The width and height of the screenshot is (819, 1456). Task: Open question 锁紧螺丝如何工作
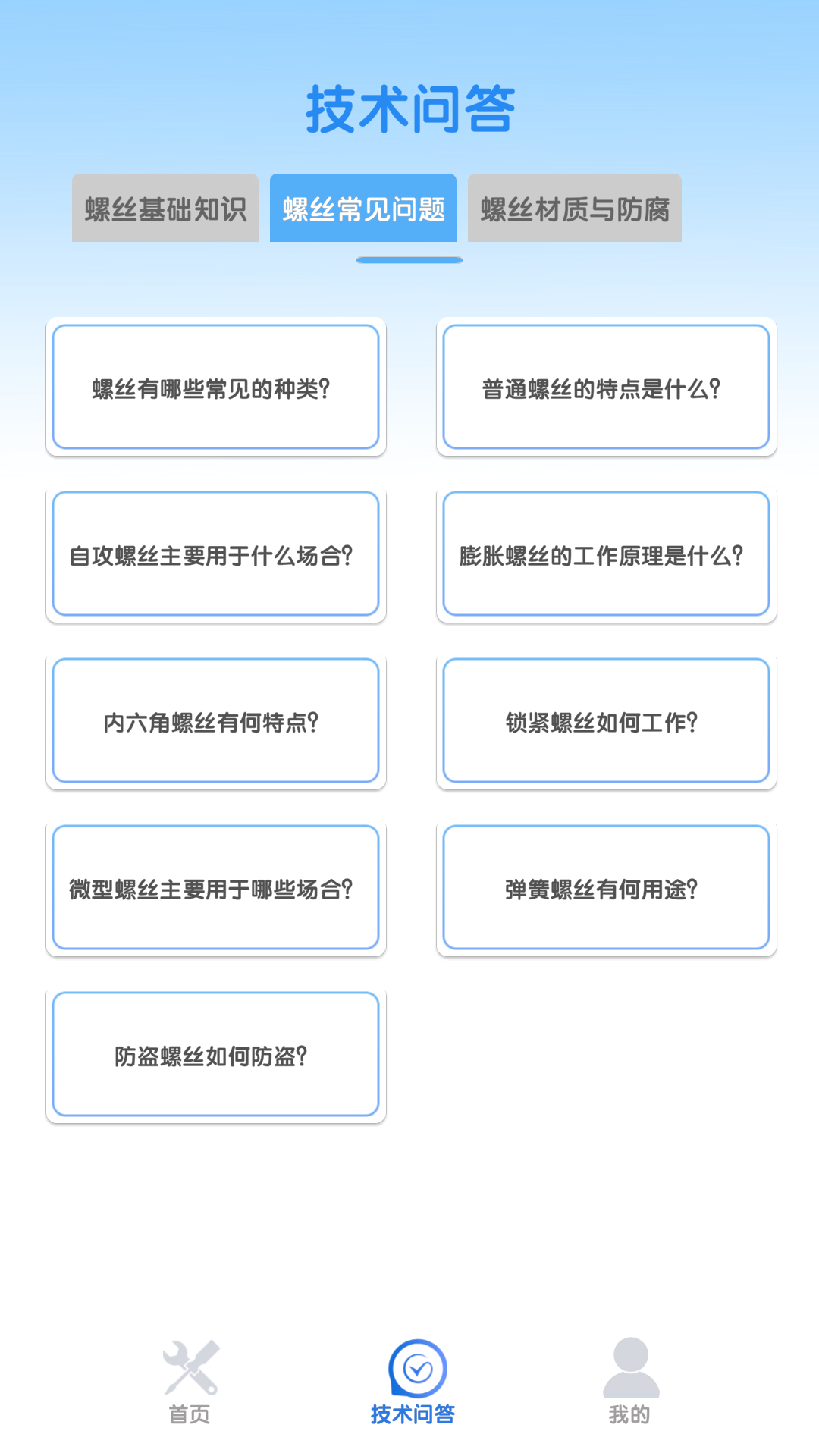pos(605,721)
